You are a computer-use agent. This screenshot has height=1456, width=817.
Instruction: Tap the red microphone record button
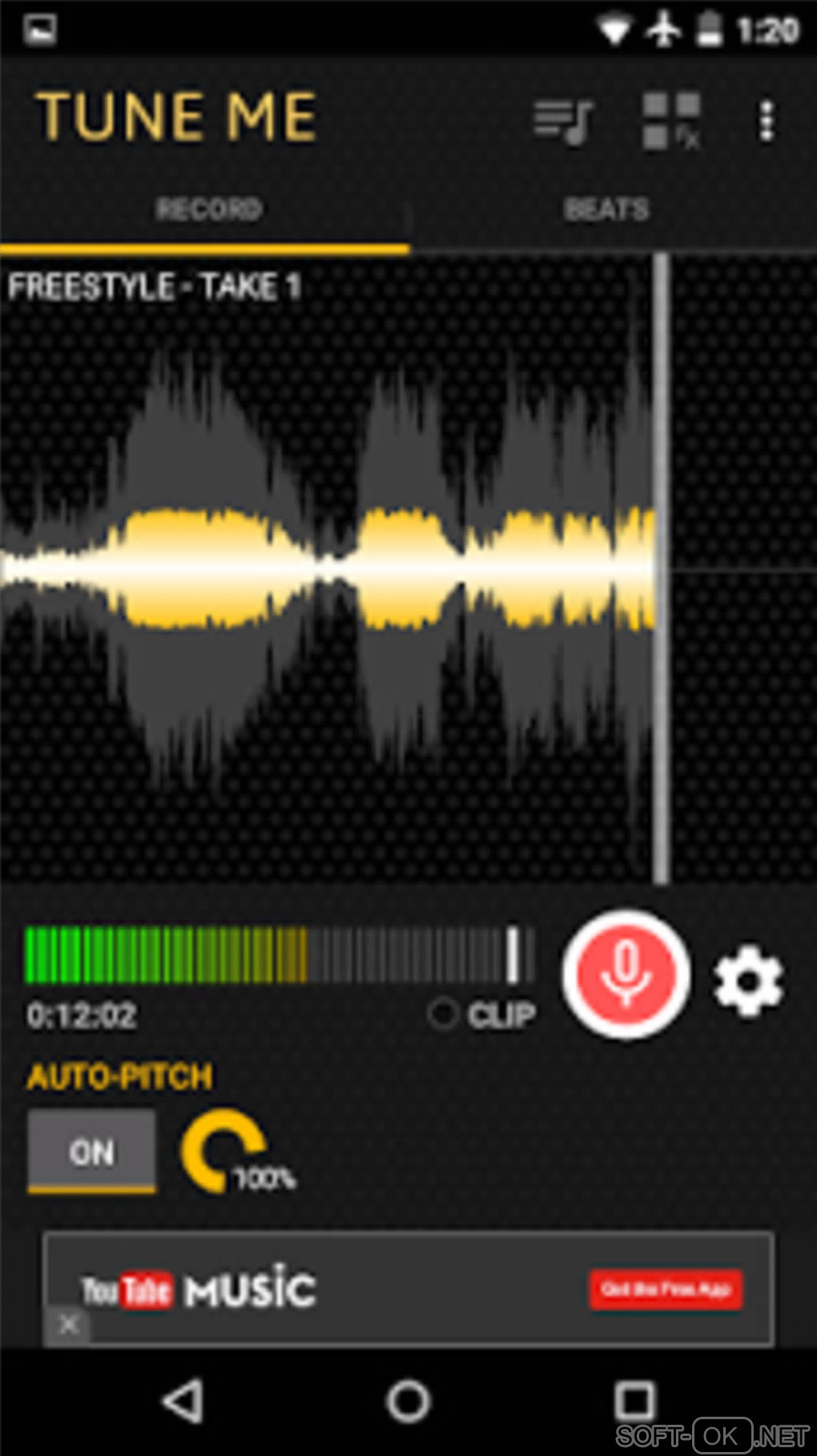point(626,974)
